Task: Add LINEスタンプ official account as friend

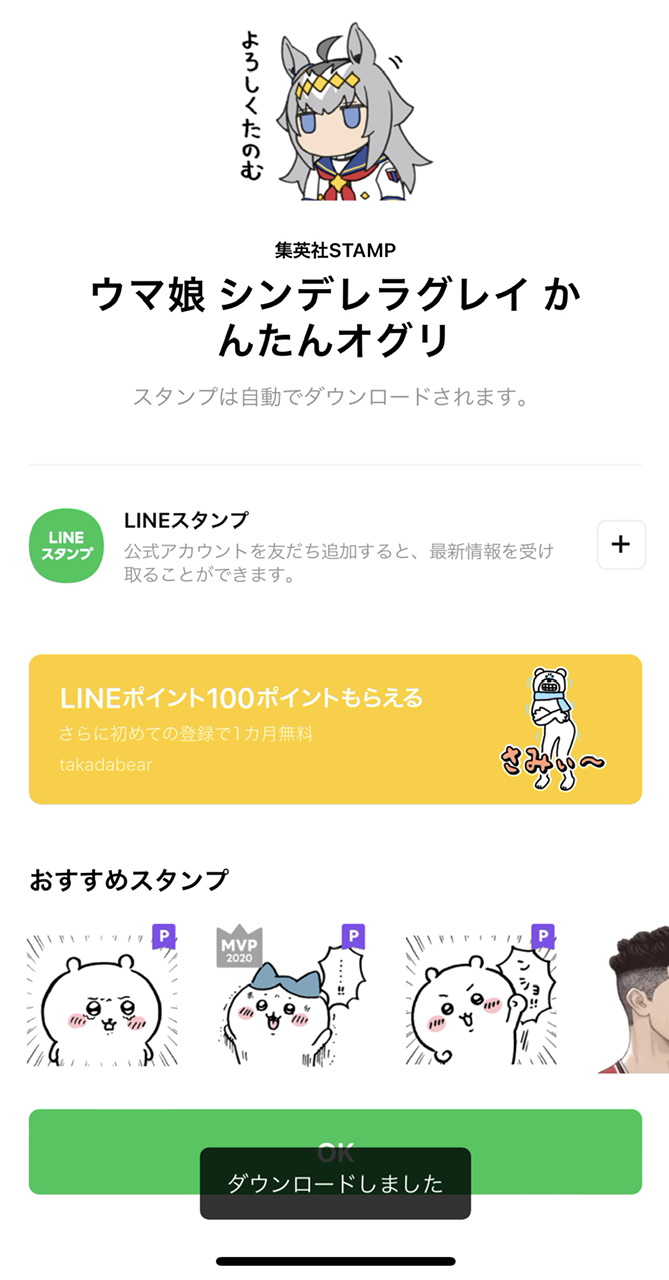Action: (620, 545)
